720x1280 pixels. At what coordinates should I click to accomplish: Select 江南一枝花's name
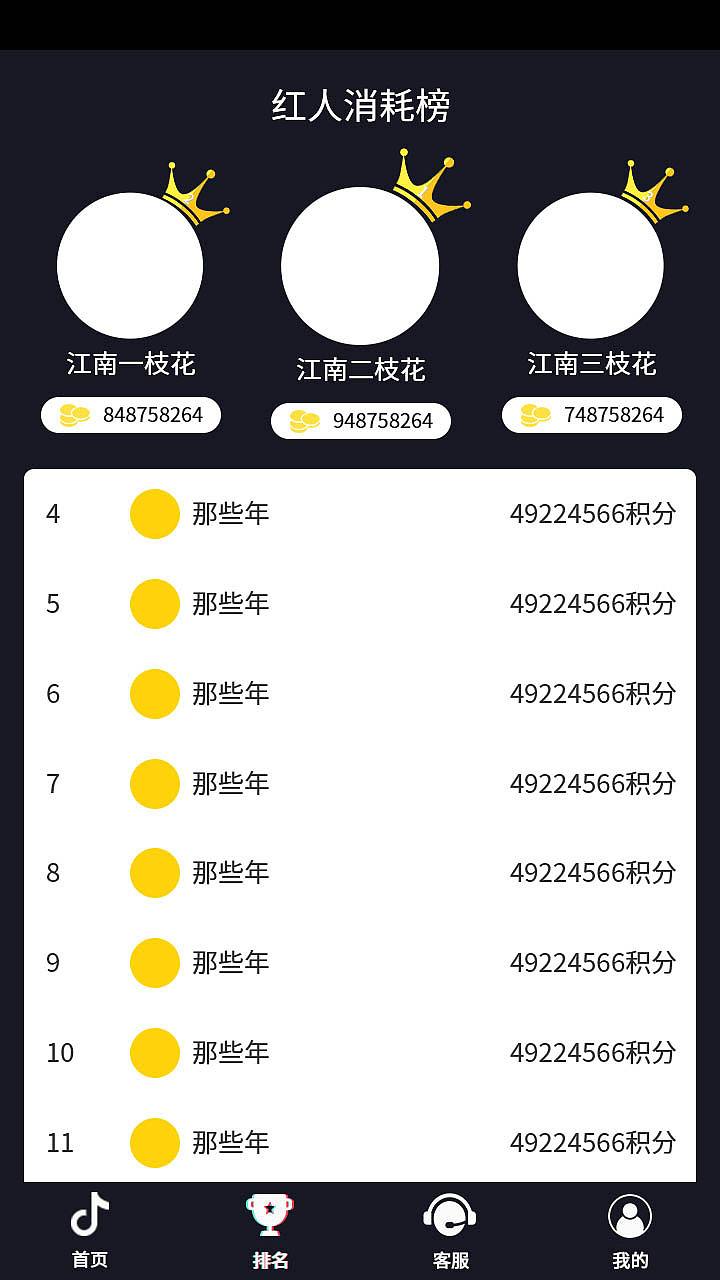(130, 365)
